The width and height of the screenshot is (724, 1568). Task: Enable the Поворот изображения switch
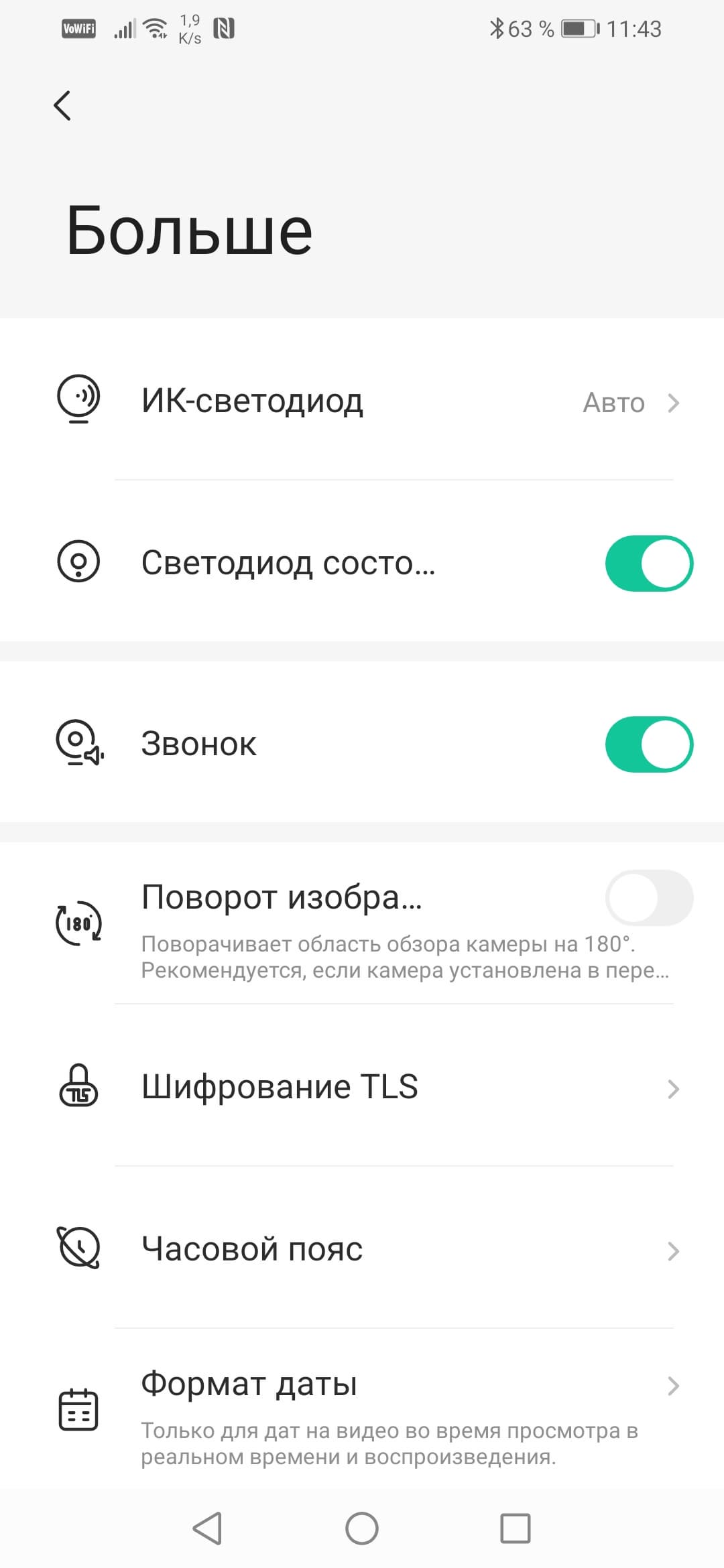[x=648, y=898]
